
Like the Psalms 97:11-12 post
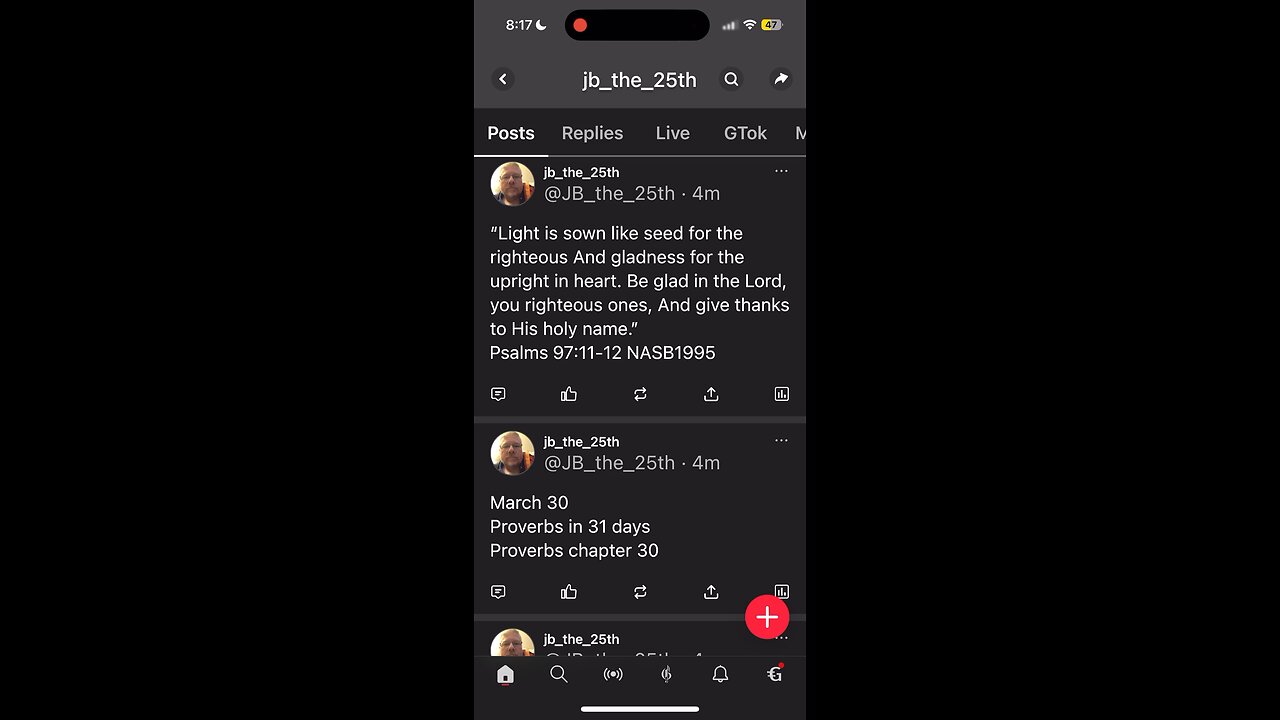(569, 394)
